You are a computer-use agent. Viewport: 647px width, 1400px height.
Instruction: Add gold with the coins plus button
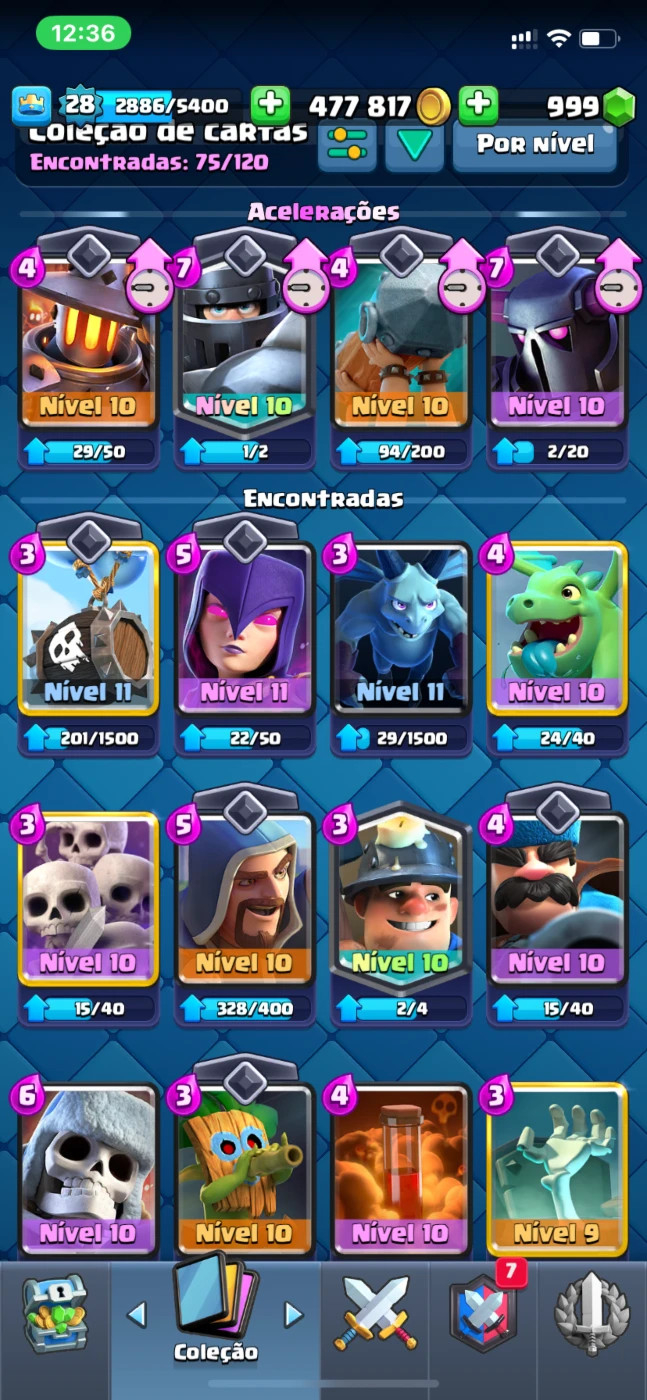(270, 104)
